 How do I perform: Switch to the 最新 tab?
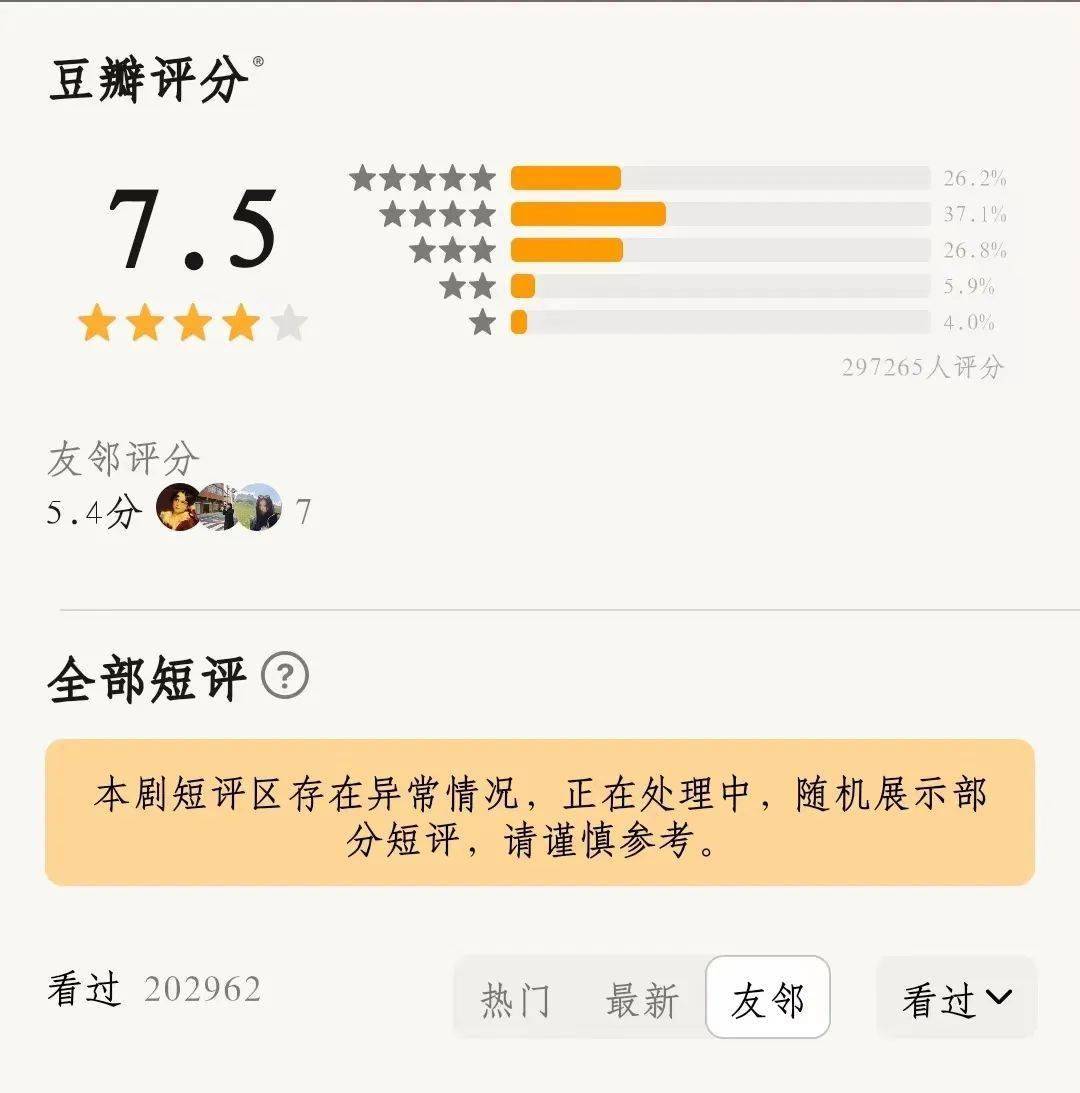pyautogui.click(x=642, y=999)
